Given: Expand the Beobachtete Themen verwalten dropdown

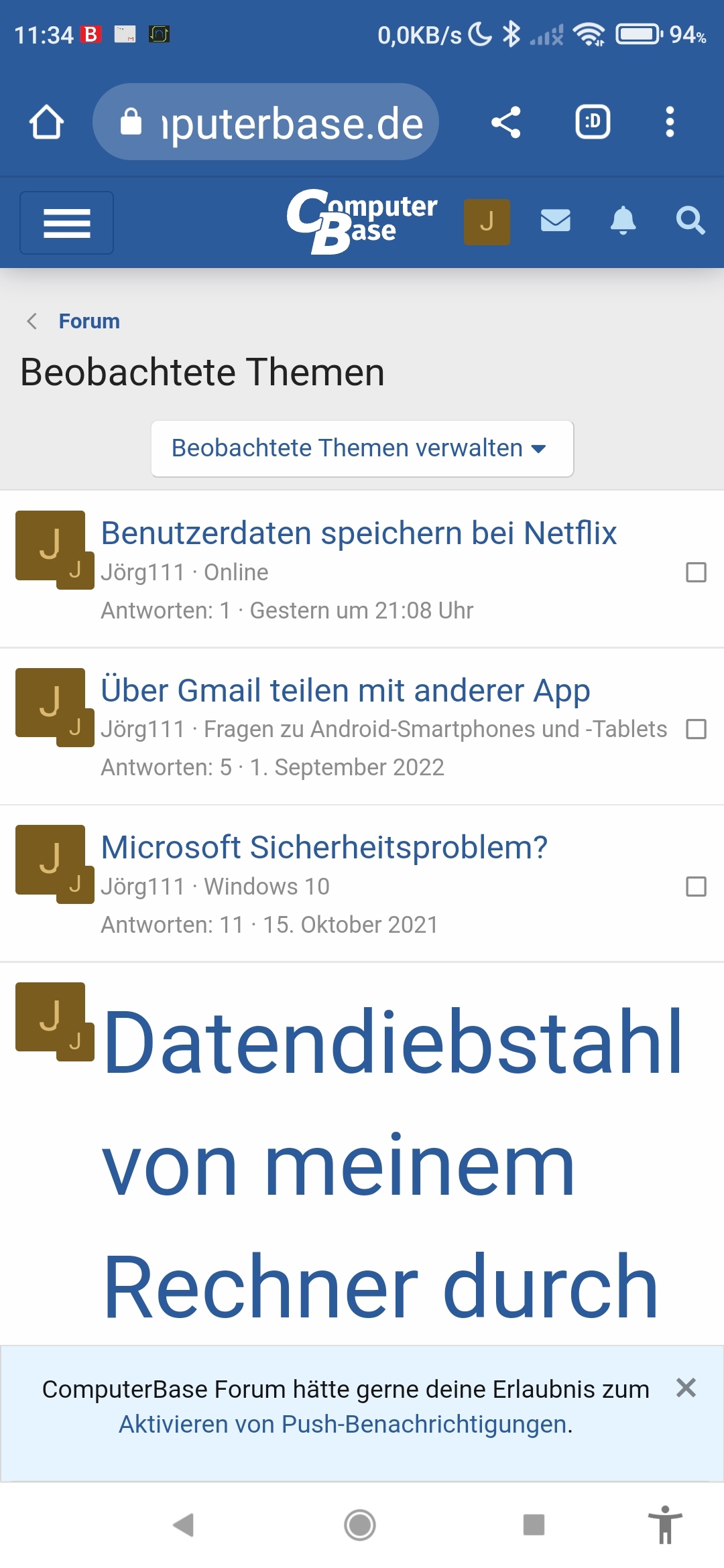Looking at the screenshot, I should (362, 448).
